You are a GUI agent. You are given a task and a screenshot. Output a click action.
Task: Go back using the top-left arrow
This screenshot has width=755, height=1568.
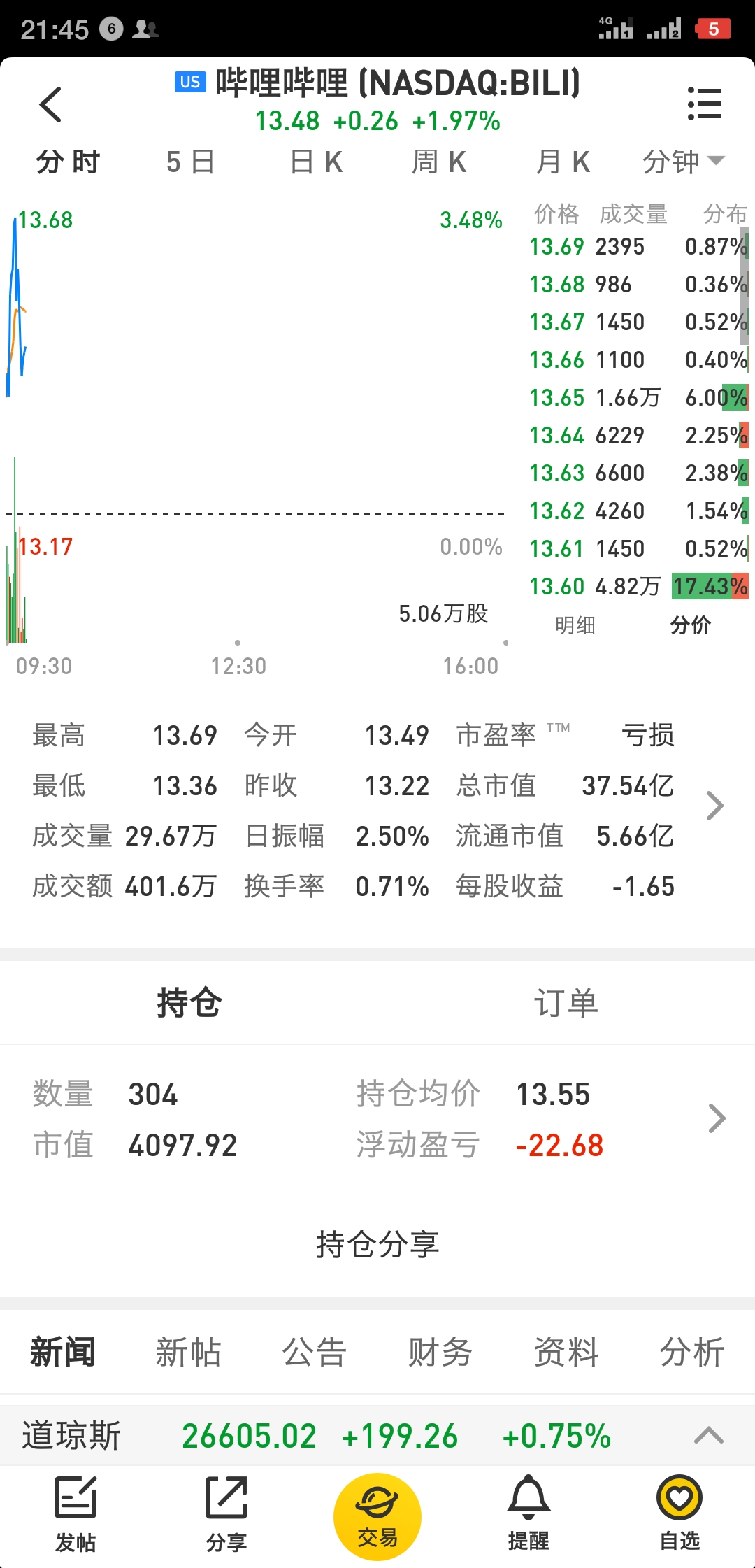coord(51,105)
